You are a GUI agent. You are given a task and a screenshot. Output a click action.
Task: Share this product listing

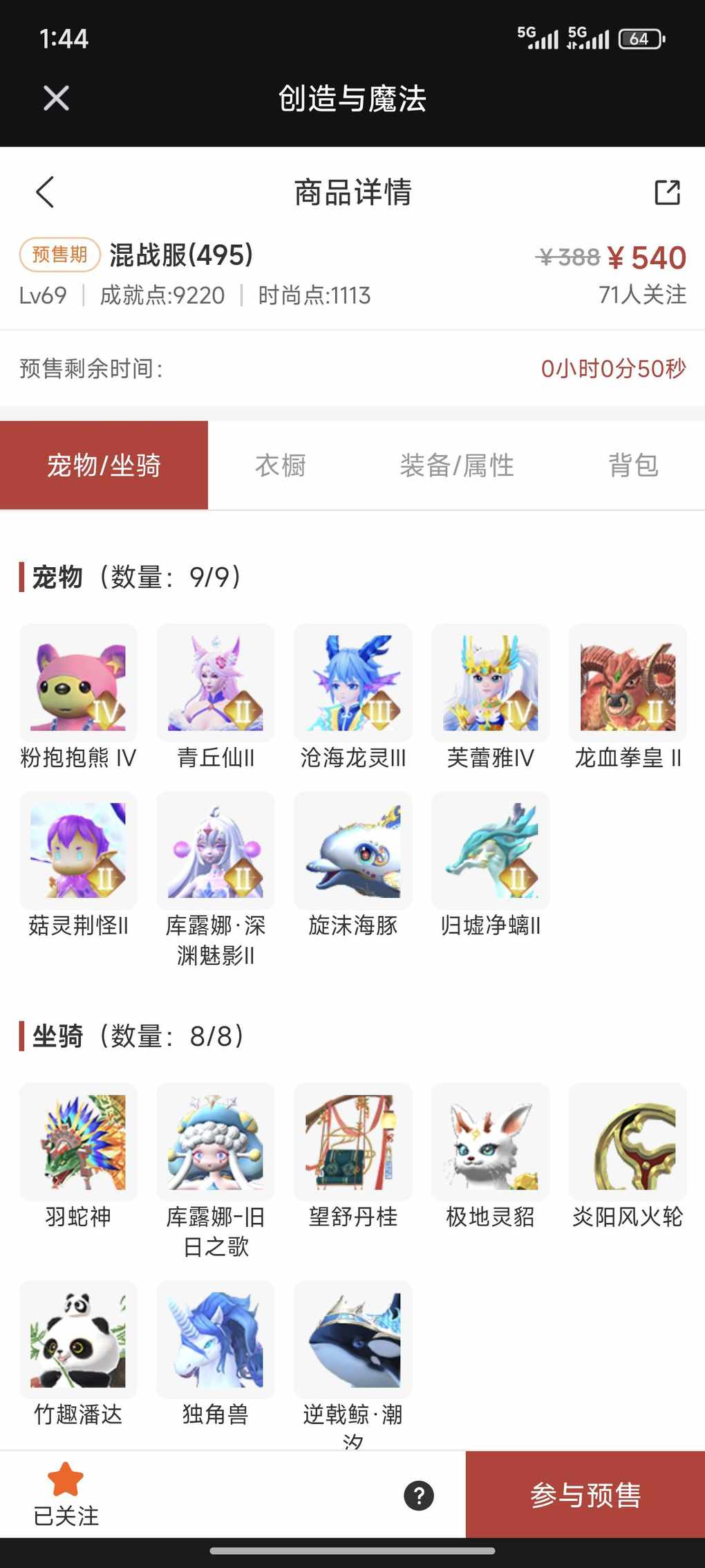[x=667, y=192]
